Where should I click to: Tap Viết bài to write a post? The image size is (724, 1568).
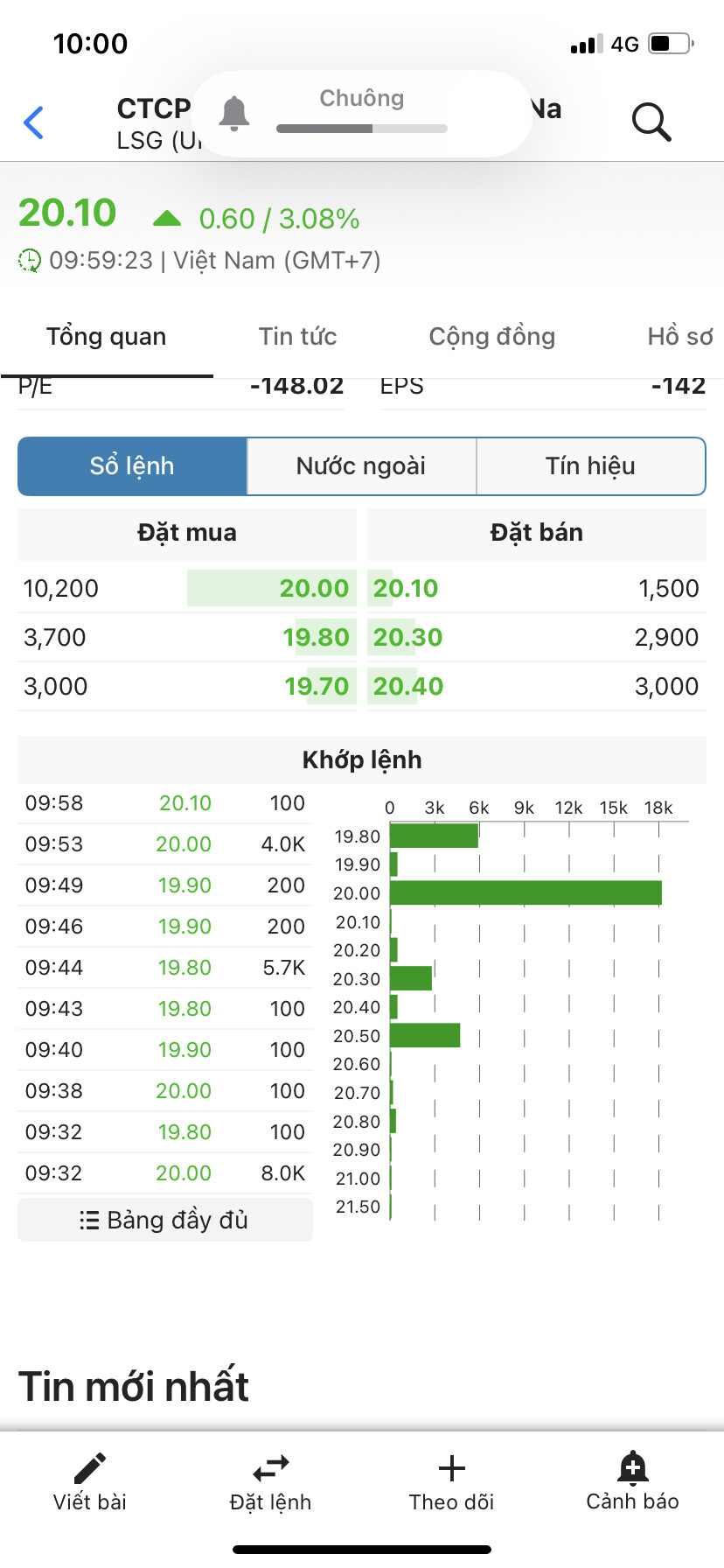(x=90, y=1482)
